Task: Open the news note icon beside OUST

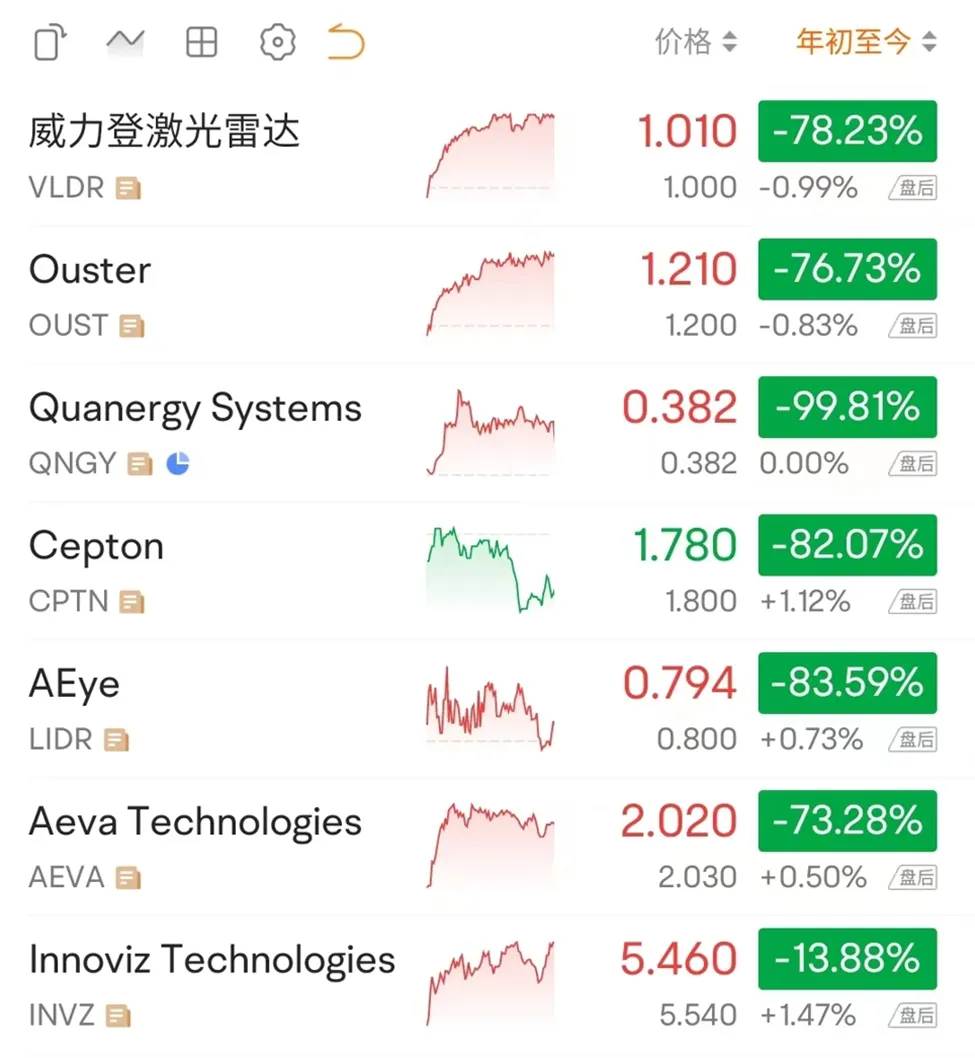Action: click(132, 326)
